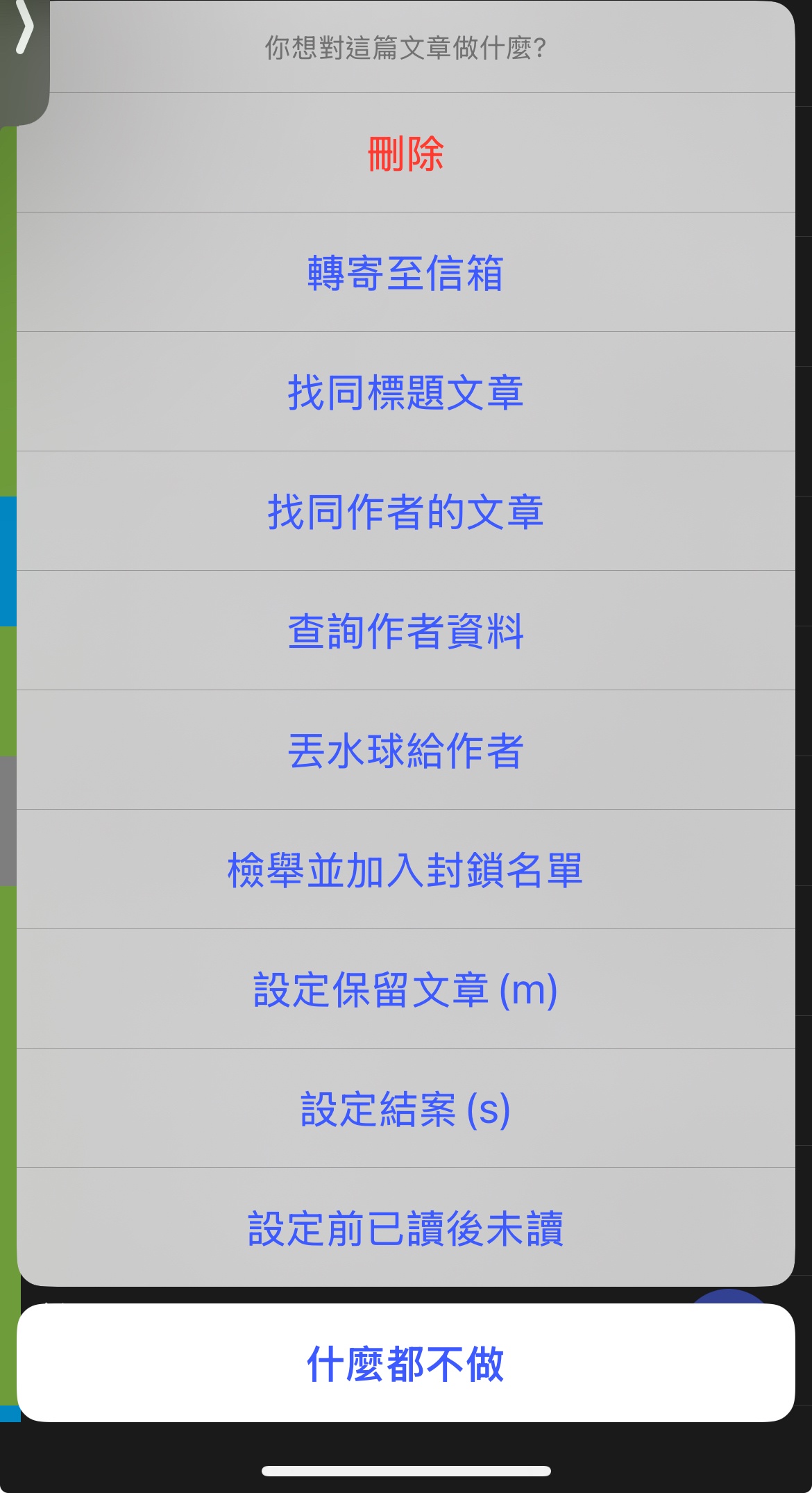Choose 找同標題文章
Viewport: 812px width, 1493px height.
pos(405,392)
